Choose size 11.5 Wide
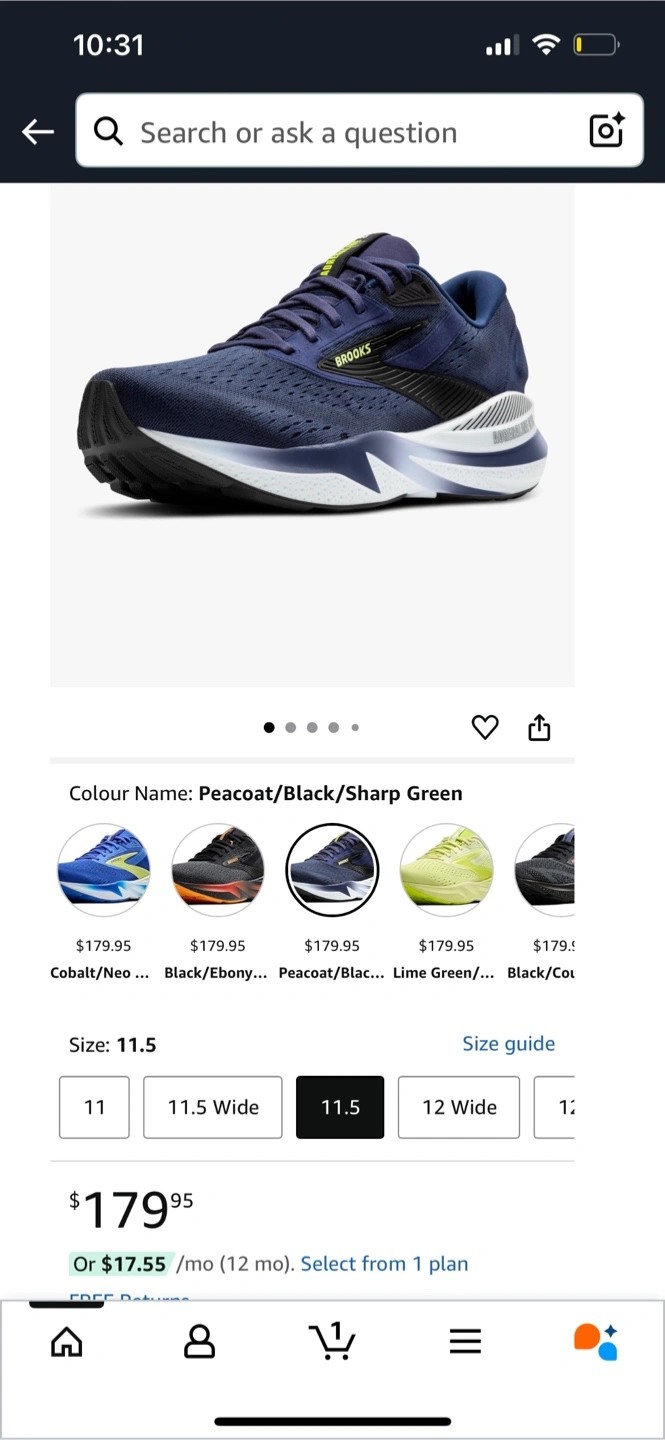This screenshot has width=665, height=1440. [x=213, y=1107]
